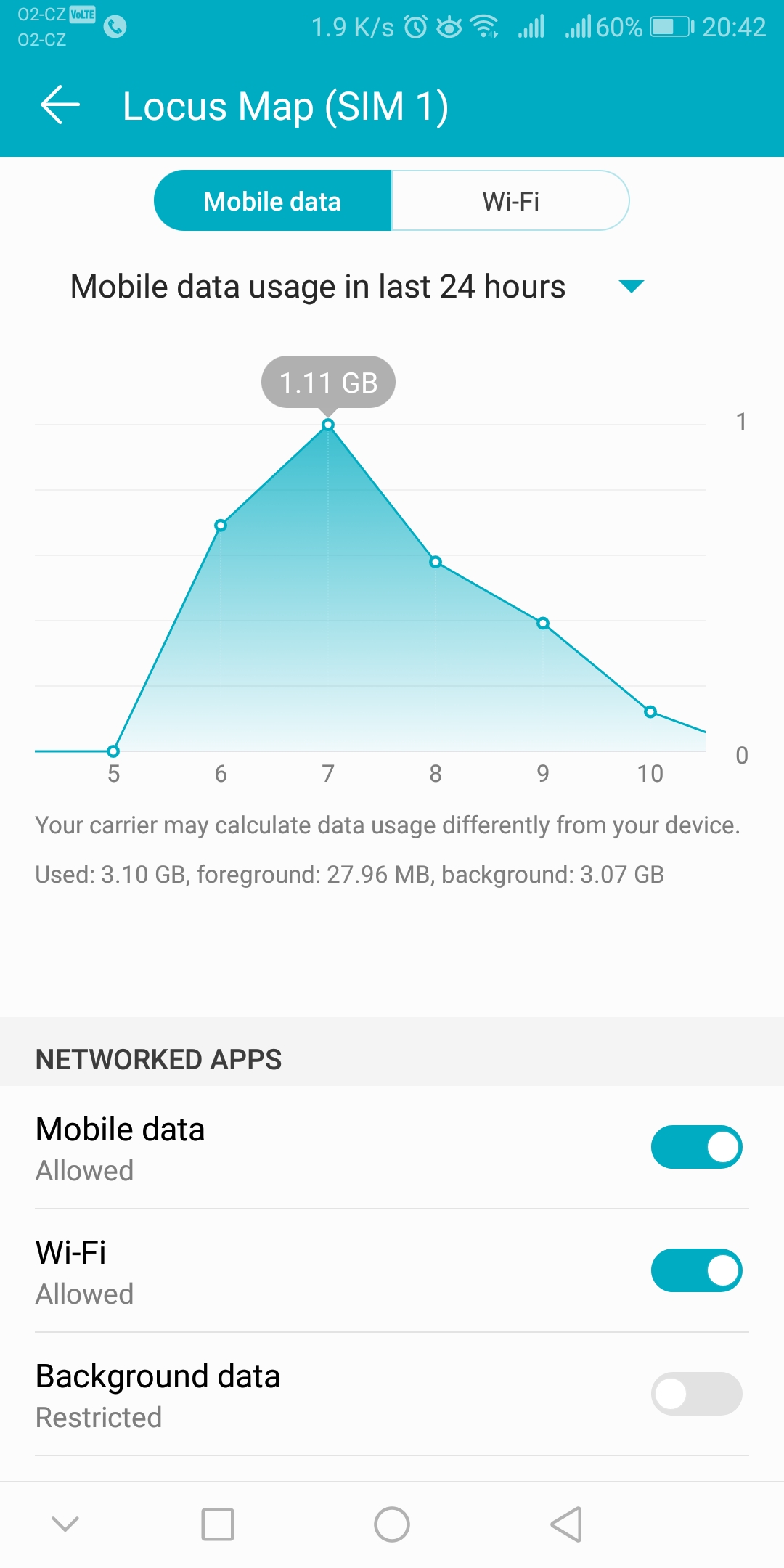
Task: Tap the system home button
Action: click(x=392, y=1524)
